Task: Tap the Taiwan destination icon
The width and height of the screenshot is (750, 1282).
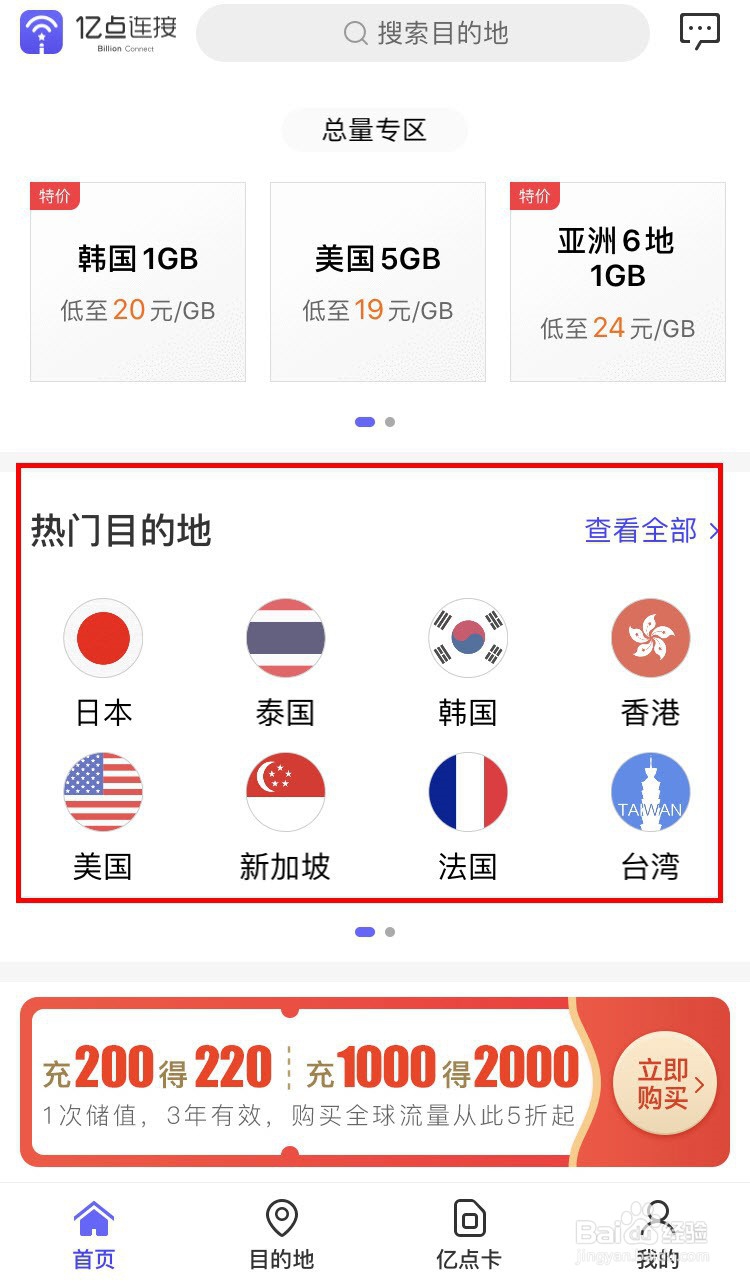Action: coord(650,791)
